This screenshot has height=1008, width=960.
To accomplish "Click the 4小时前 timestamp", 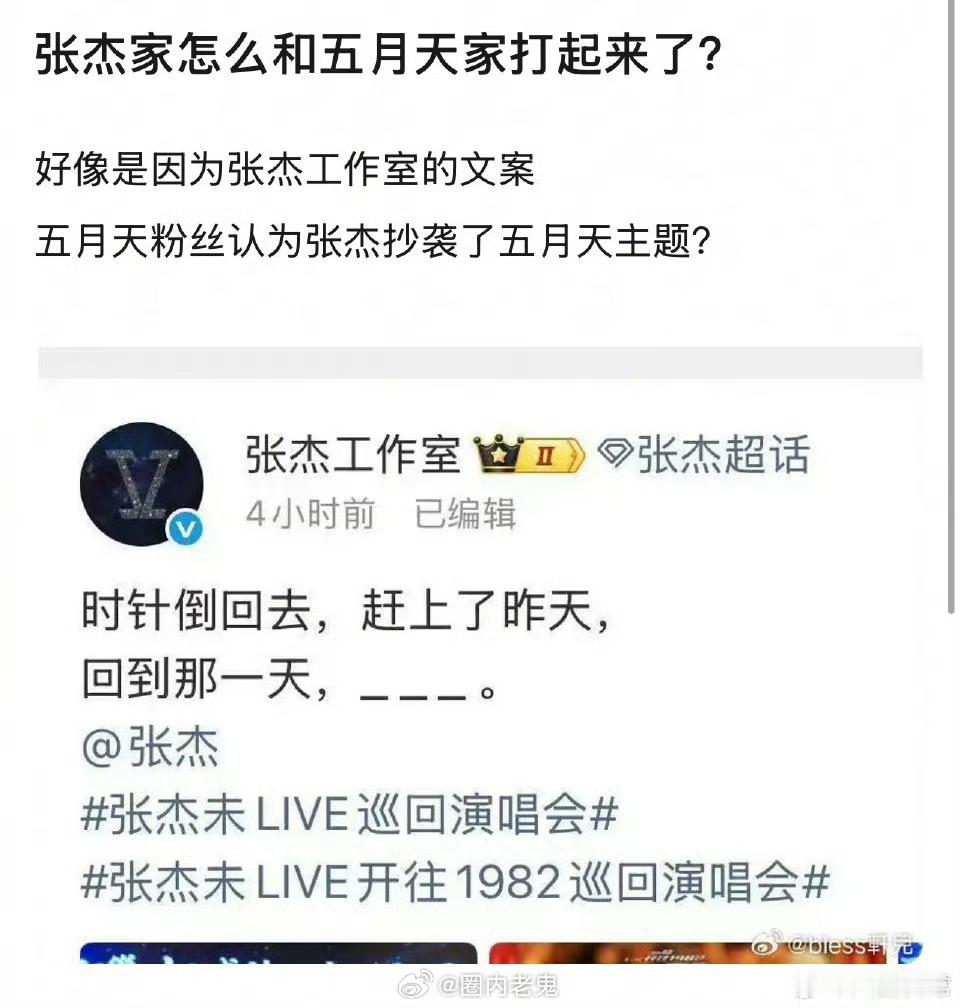I will point(308,515).
